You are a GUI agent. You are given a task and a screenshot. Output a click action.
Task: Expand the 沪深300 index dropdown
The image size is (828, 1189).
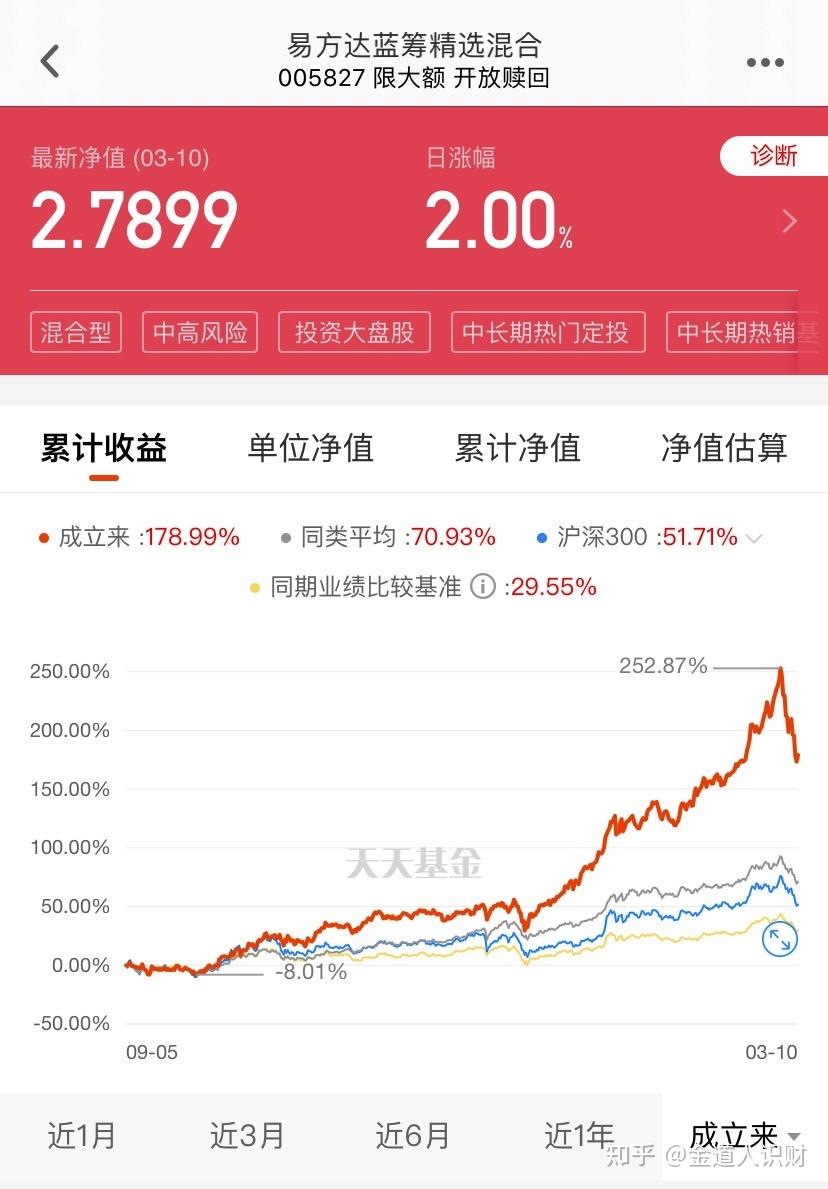click(755, 538)
